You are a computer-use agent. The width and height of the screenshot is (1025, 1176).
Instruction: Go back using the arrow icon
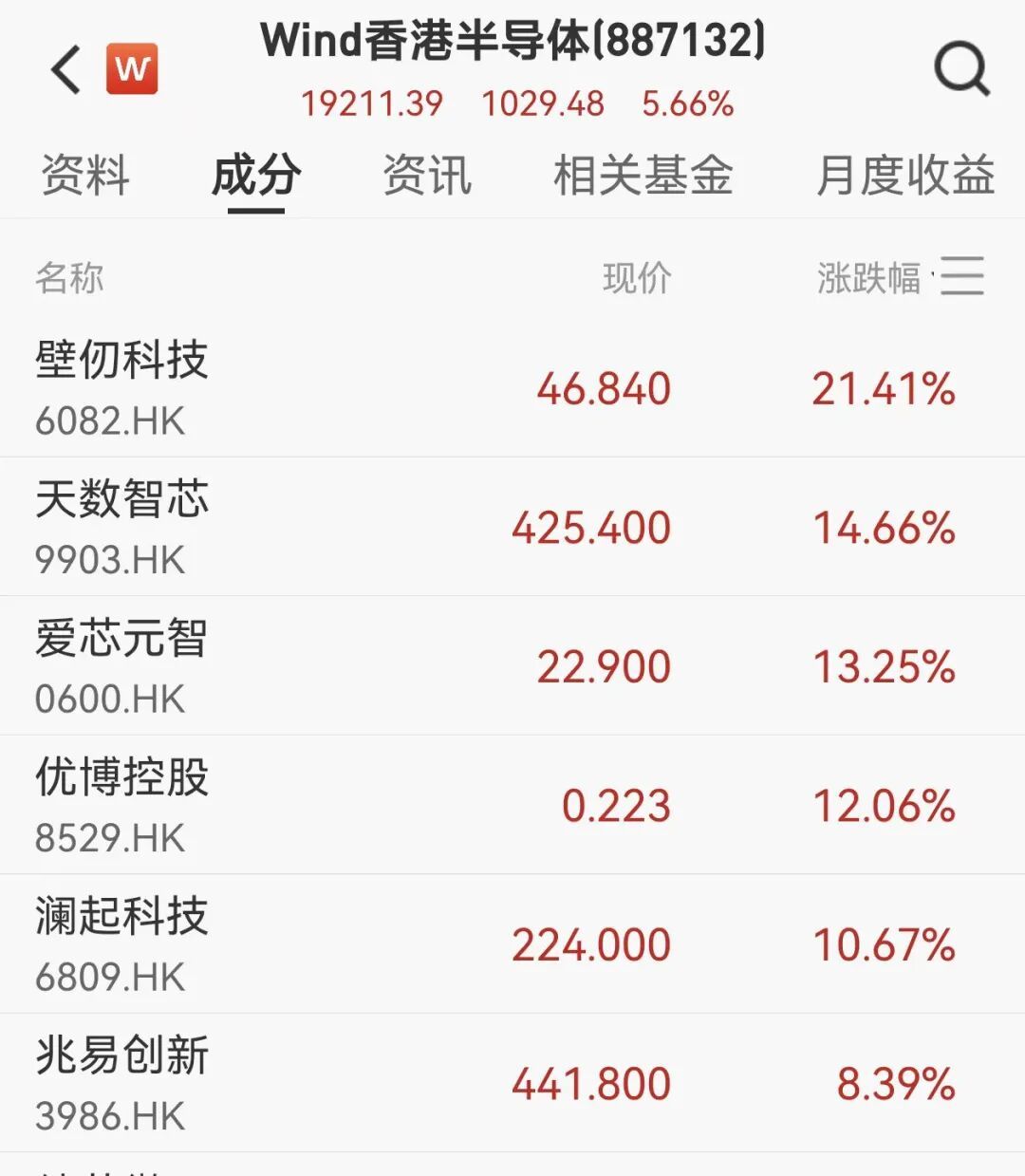[66, 69]
